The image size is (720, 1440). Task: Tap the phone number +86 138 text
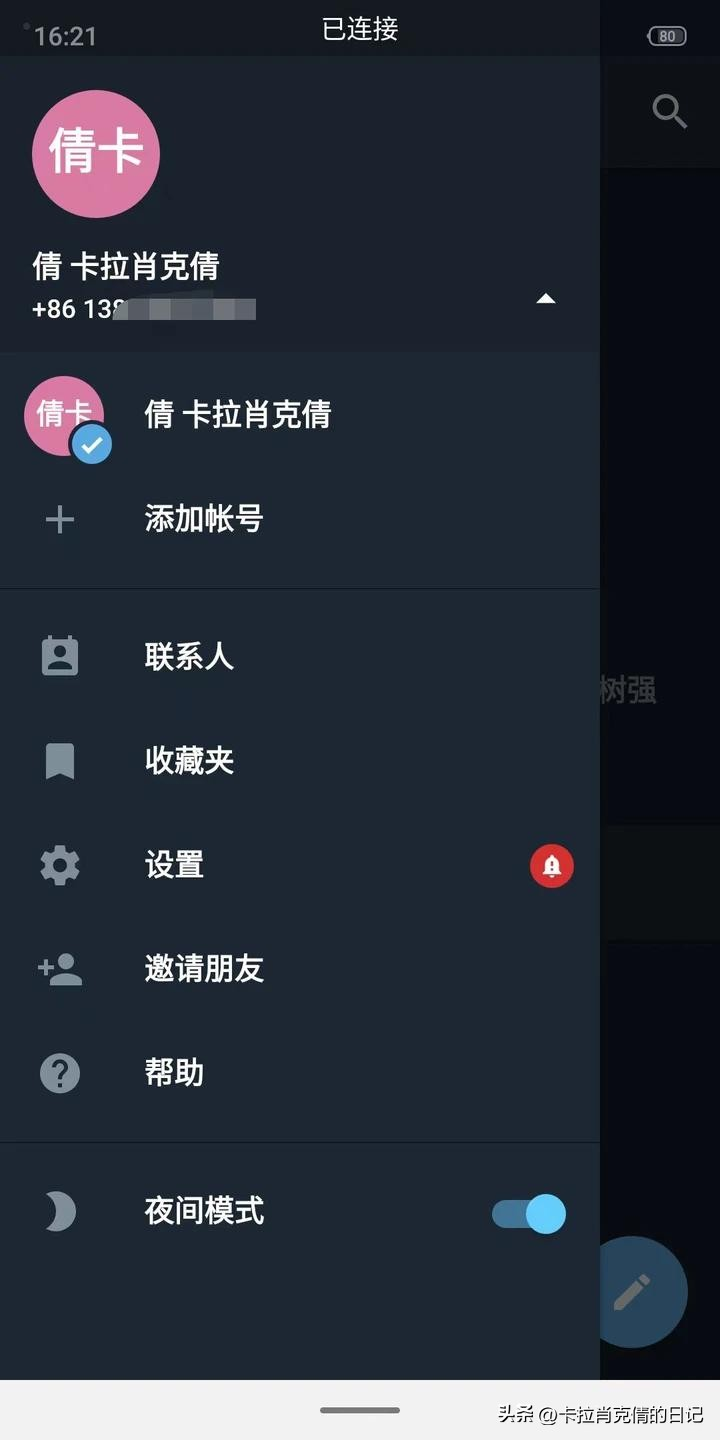pyautogui.click(x=140, y=308)
